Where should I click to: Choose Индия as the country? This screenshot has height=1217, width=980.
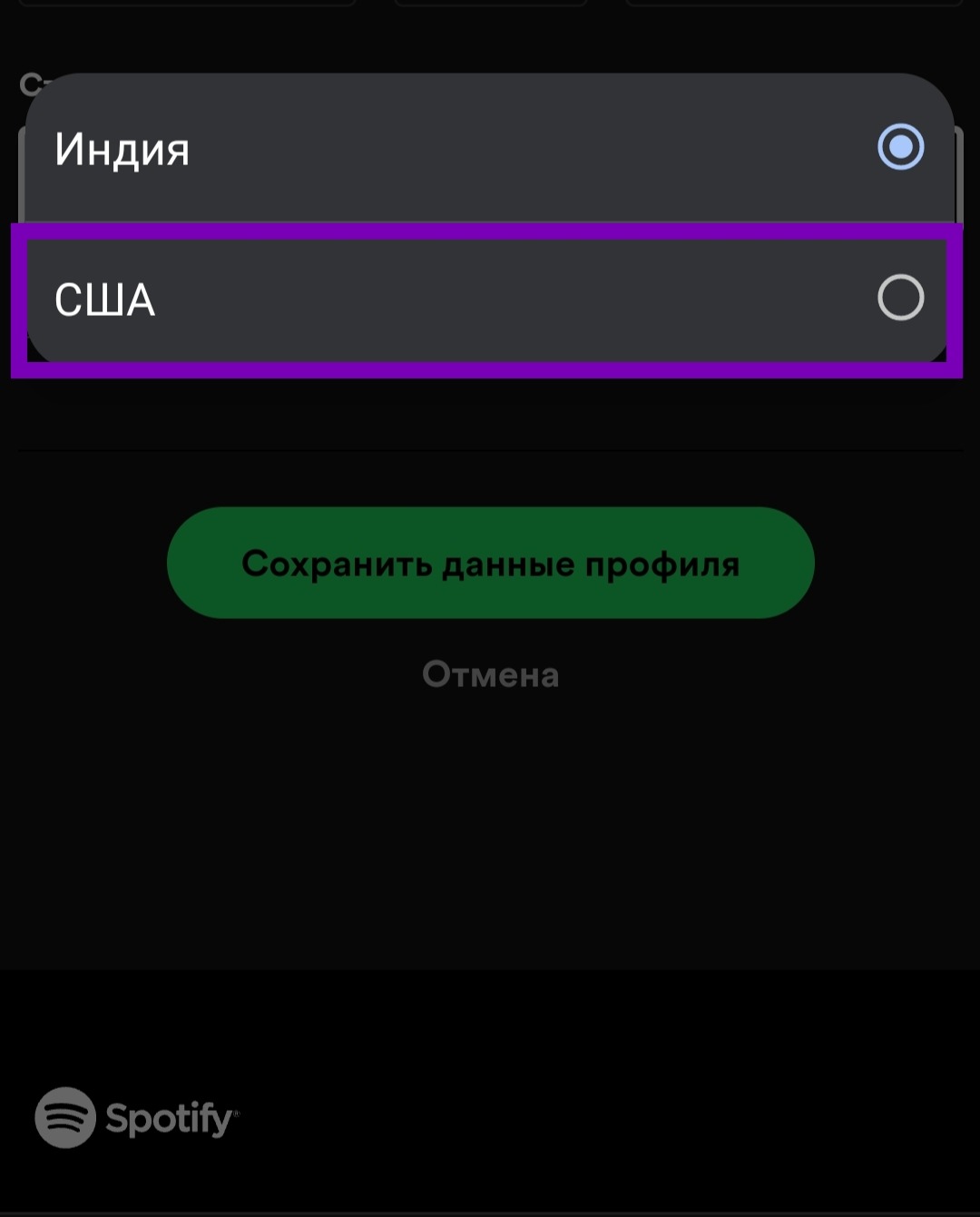(x=488, y=148)
